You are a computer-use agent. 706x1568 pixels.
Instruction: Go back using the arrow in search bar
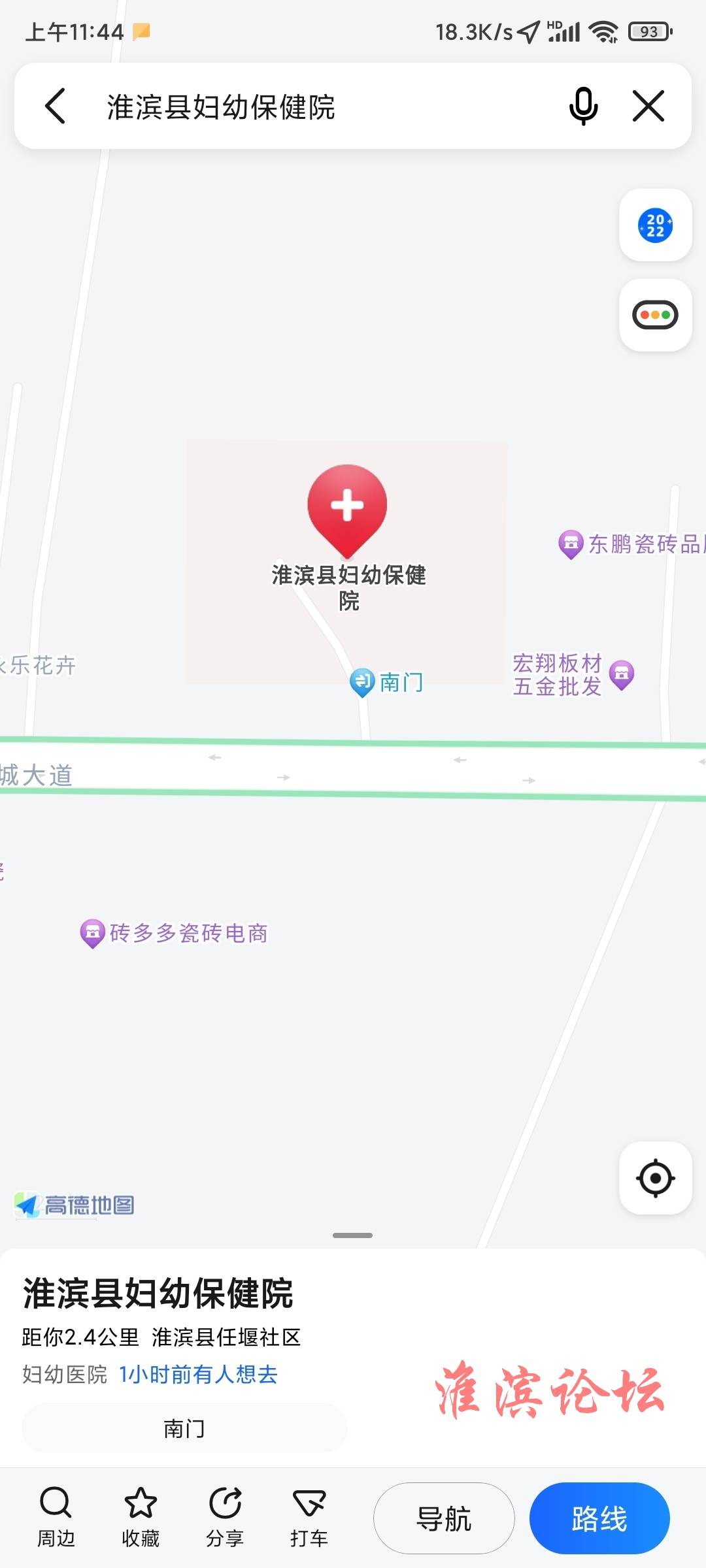(x=56, y=106)
